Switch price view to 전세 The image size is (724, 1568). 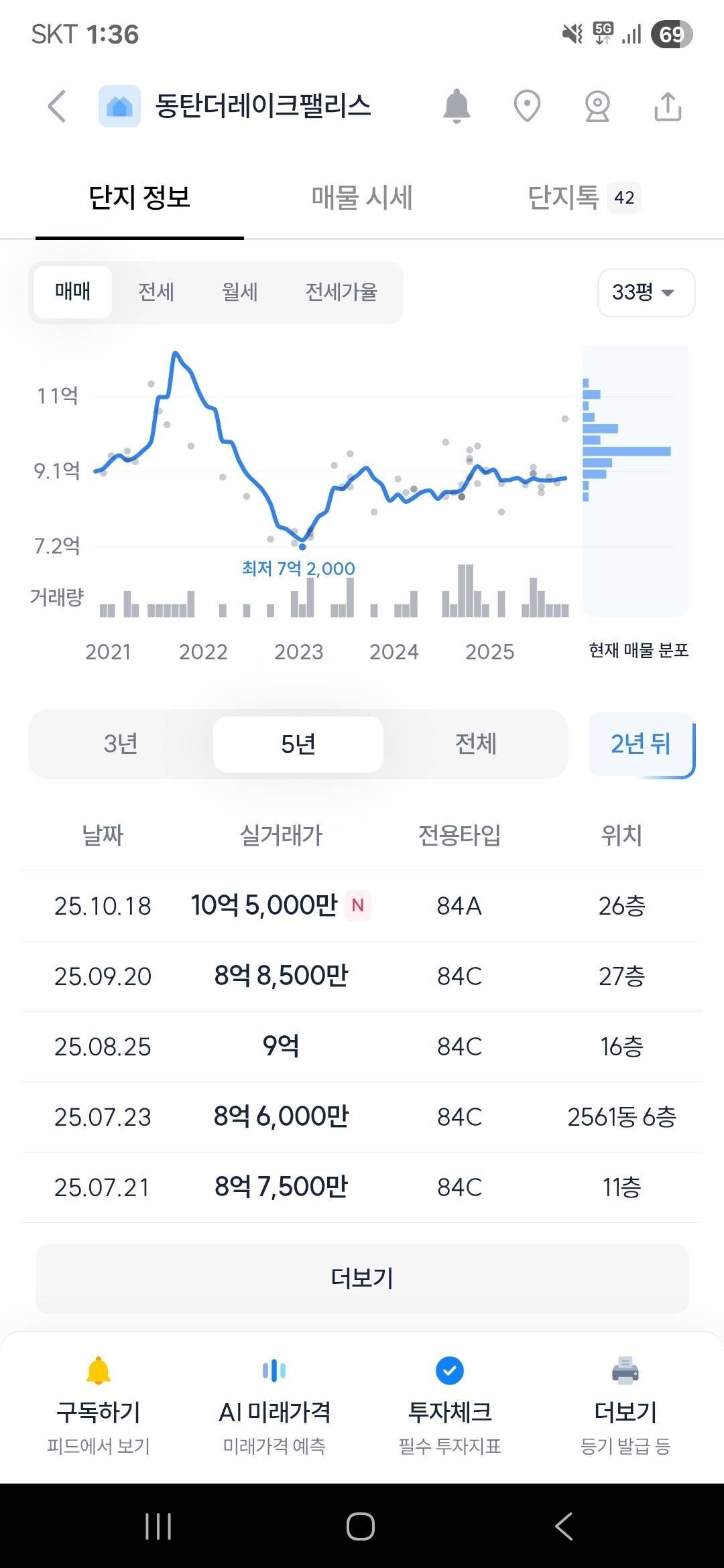pos(157,293)
